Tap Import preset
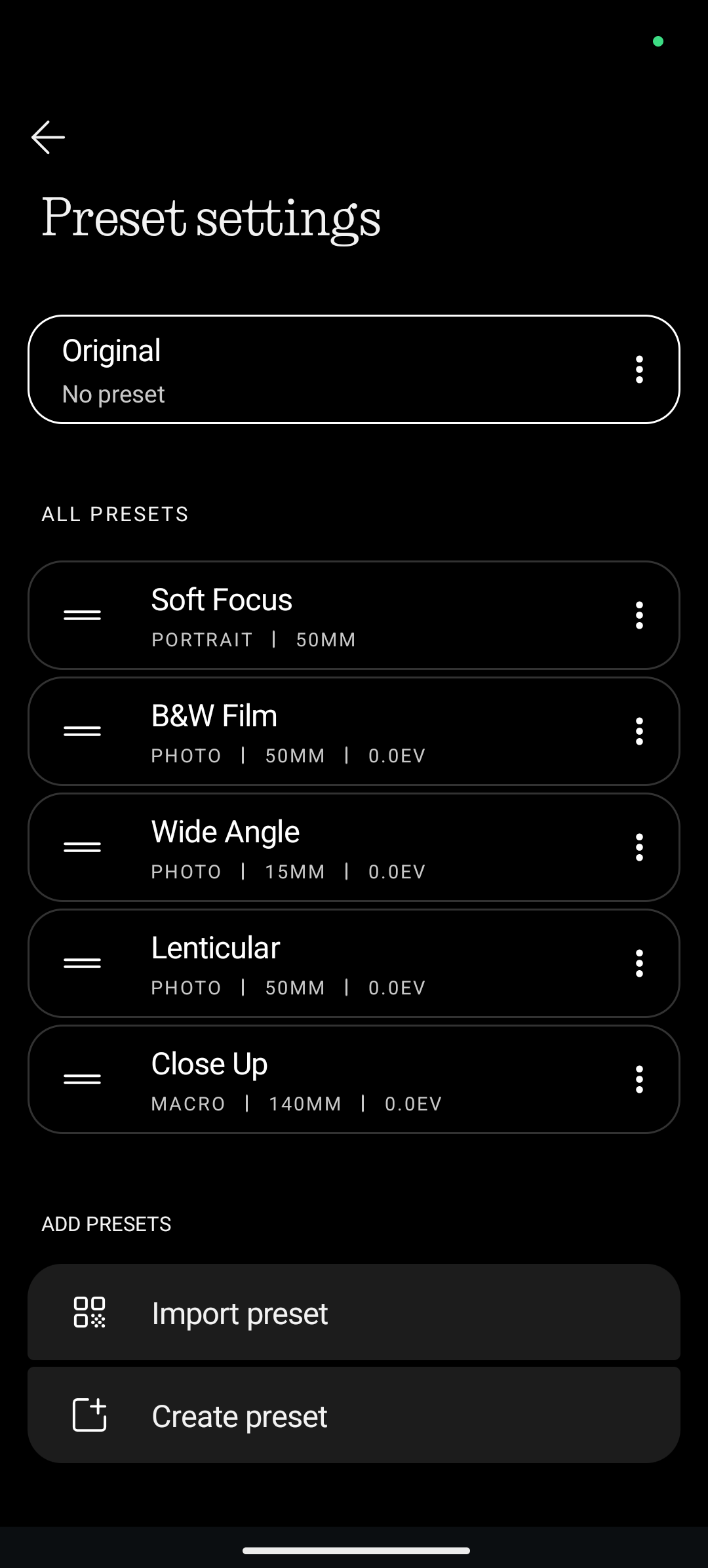 [354, 1313]
